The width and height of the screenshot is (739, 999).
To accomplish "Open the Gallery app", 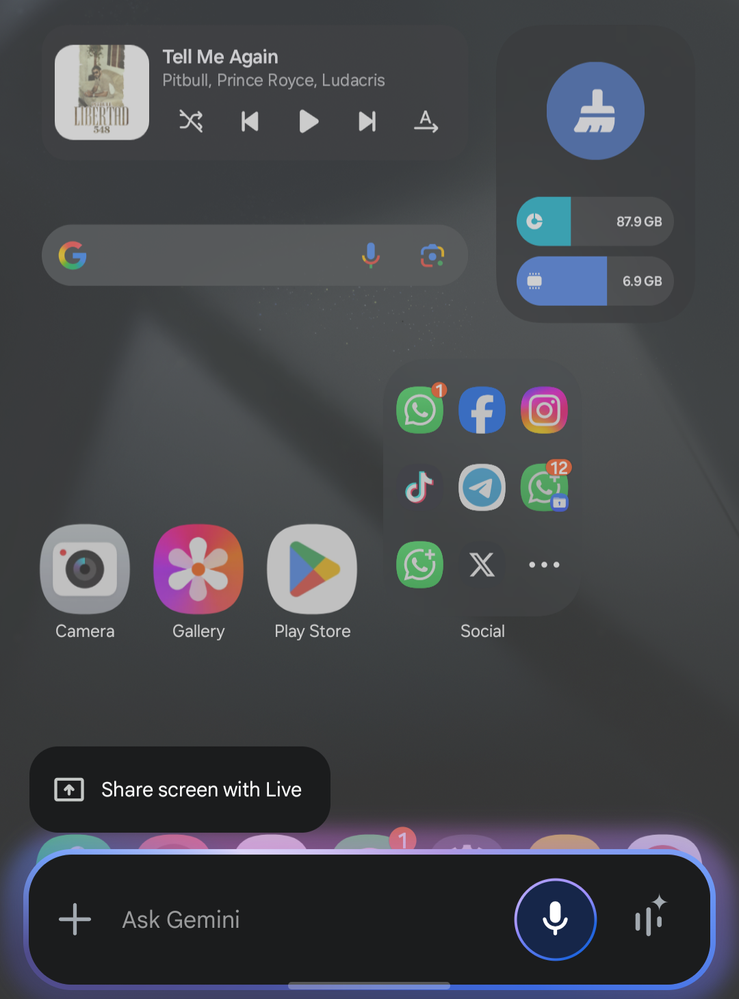I will 198,570.
